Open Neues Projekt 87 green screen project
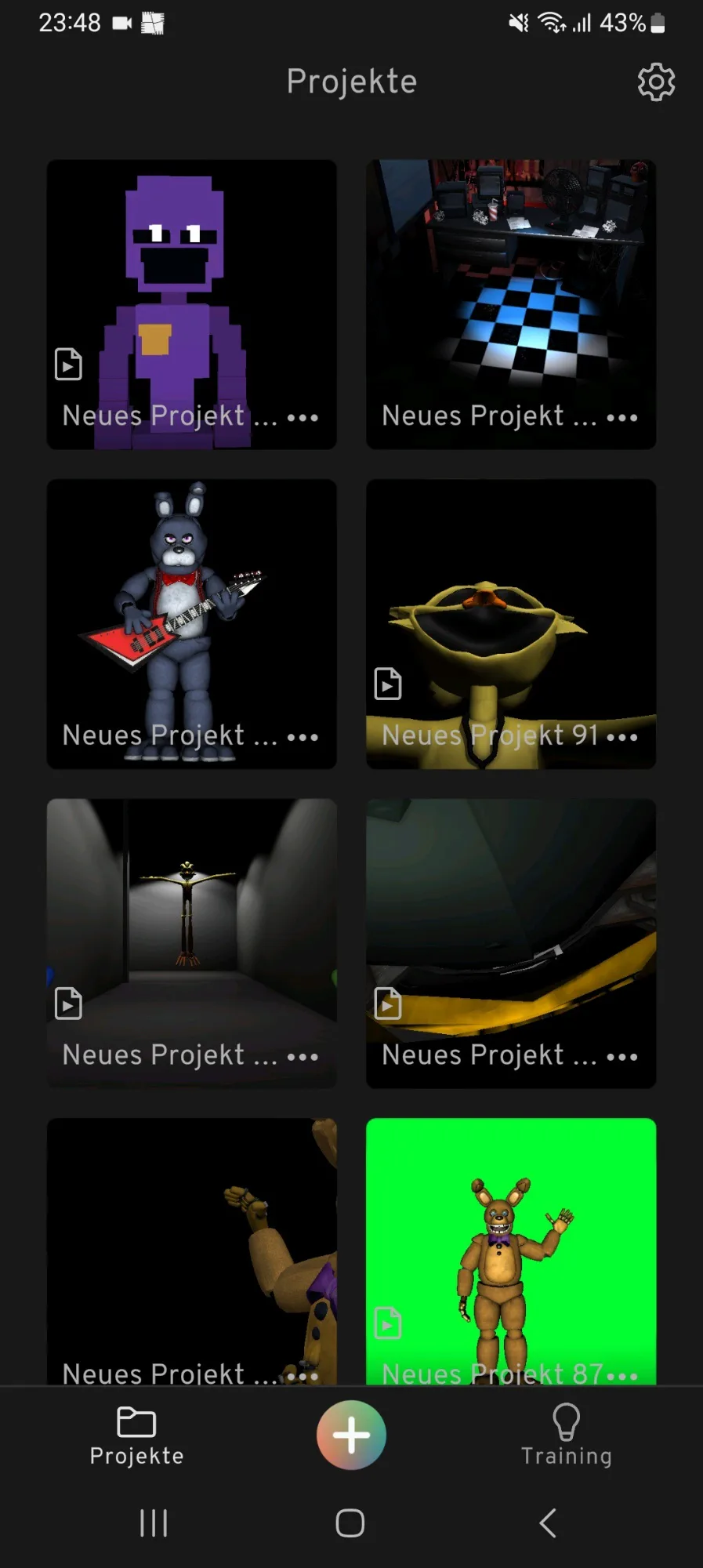Image resolution: width=703 pixels, height=1568 pixels. pyautogui.click(x=511, y=1251)
